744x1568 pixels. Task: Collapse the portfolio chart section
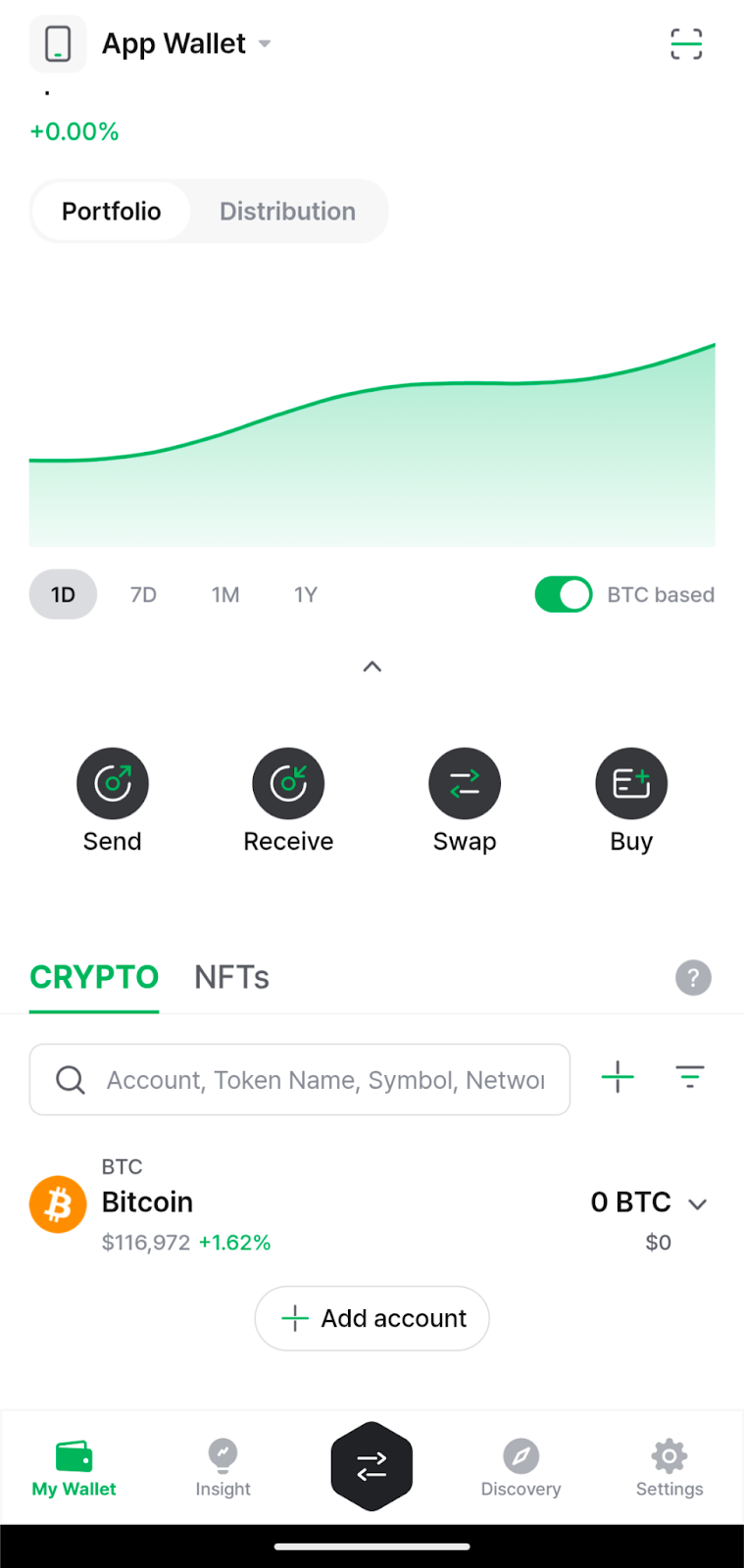[372, 666]
